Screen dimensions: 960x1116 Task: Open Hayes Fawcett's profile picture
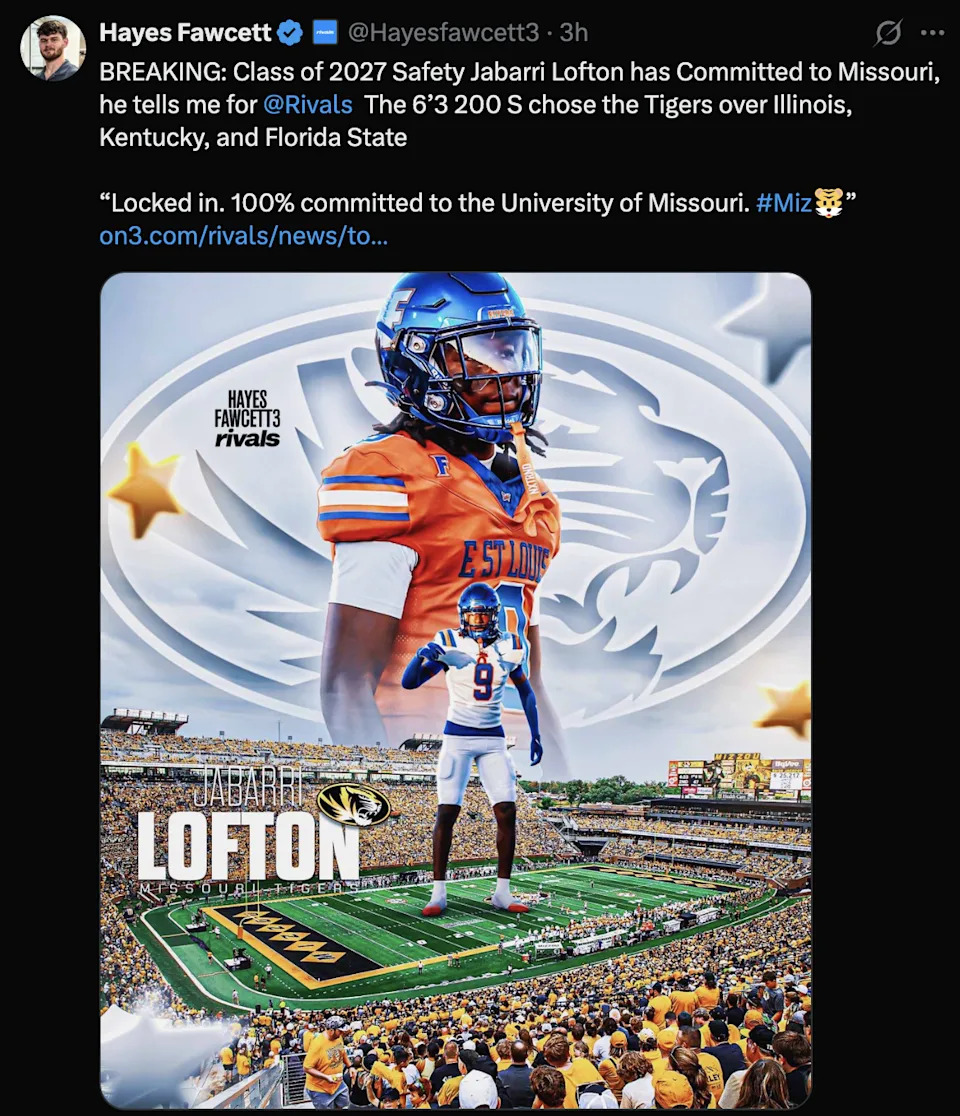[53, 48]
